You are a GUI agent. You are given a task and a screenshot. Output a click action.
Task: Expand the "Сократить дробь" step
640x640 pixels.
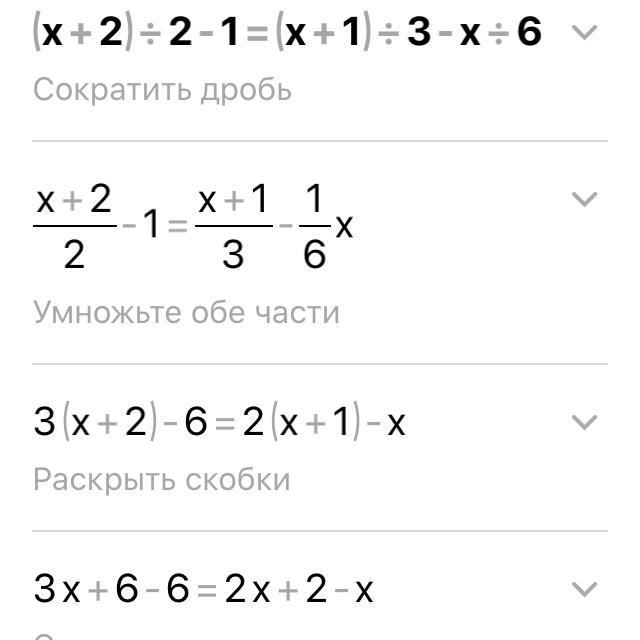(583, 33)
